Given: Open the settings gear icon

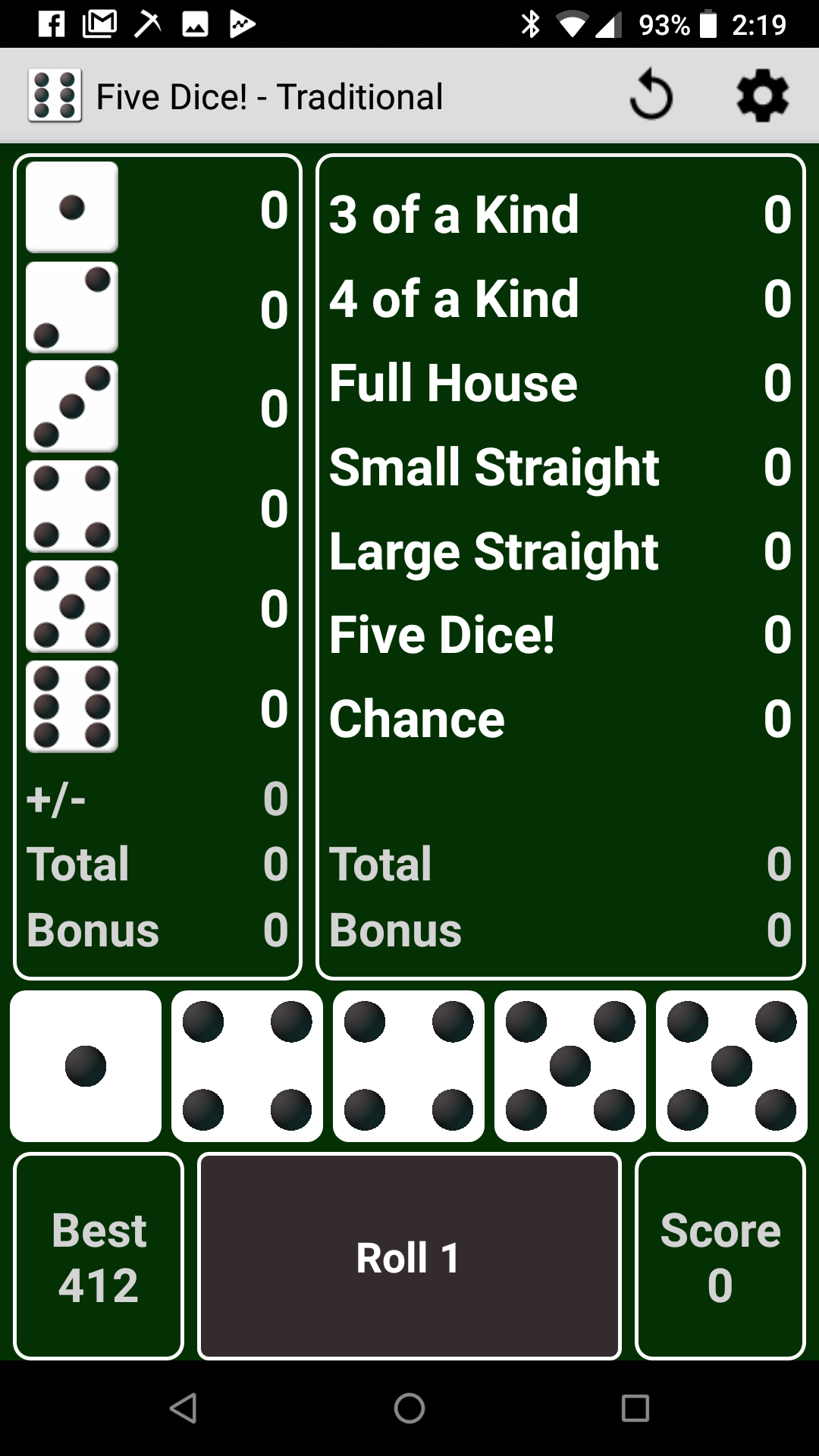Looking at the screenshot, I should [762, 94].
